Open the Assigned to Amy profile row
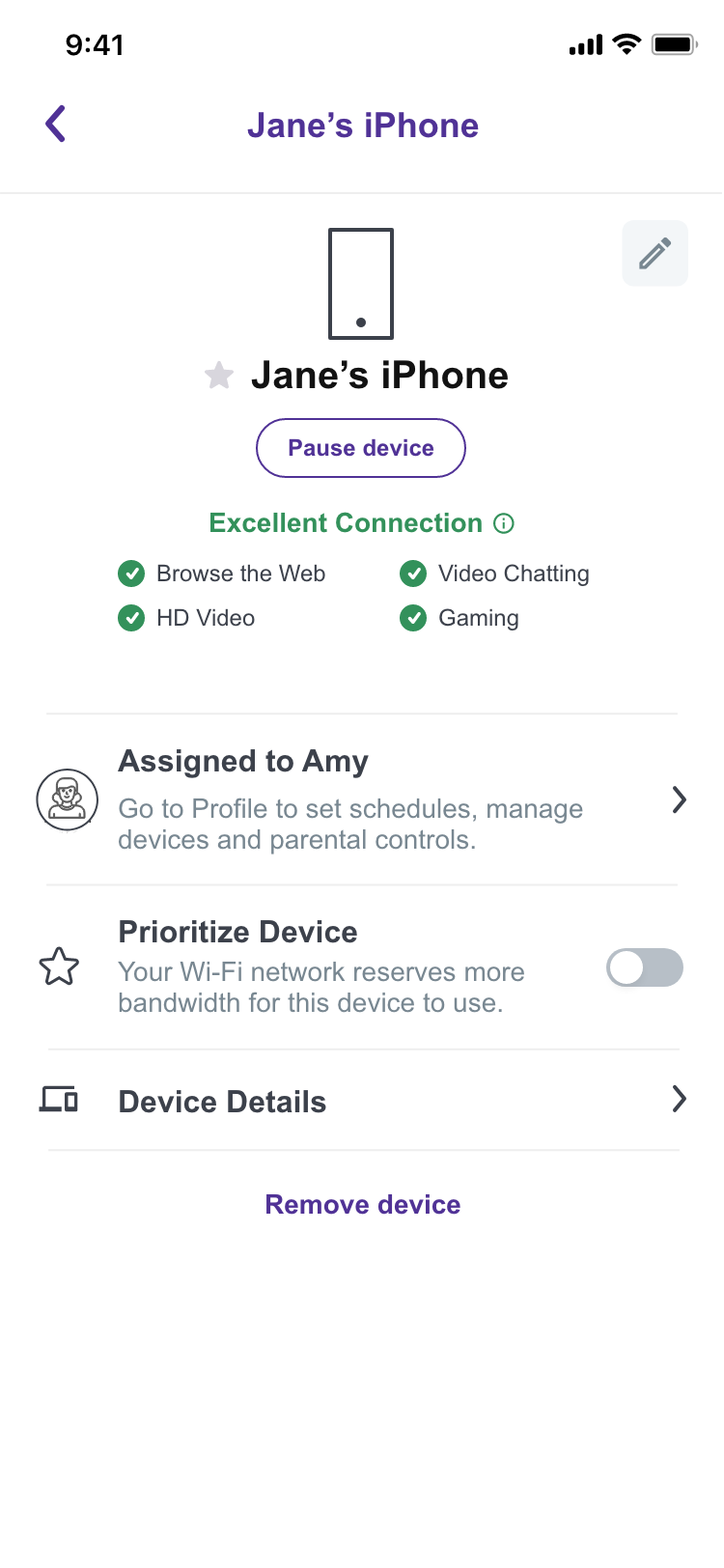This screenshot has height=1568, width=724. pyautogui.click(x=362, y=799)
